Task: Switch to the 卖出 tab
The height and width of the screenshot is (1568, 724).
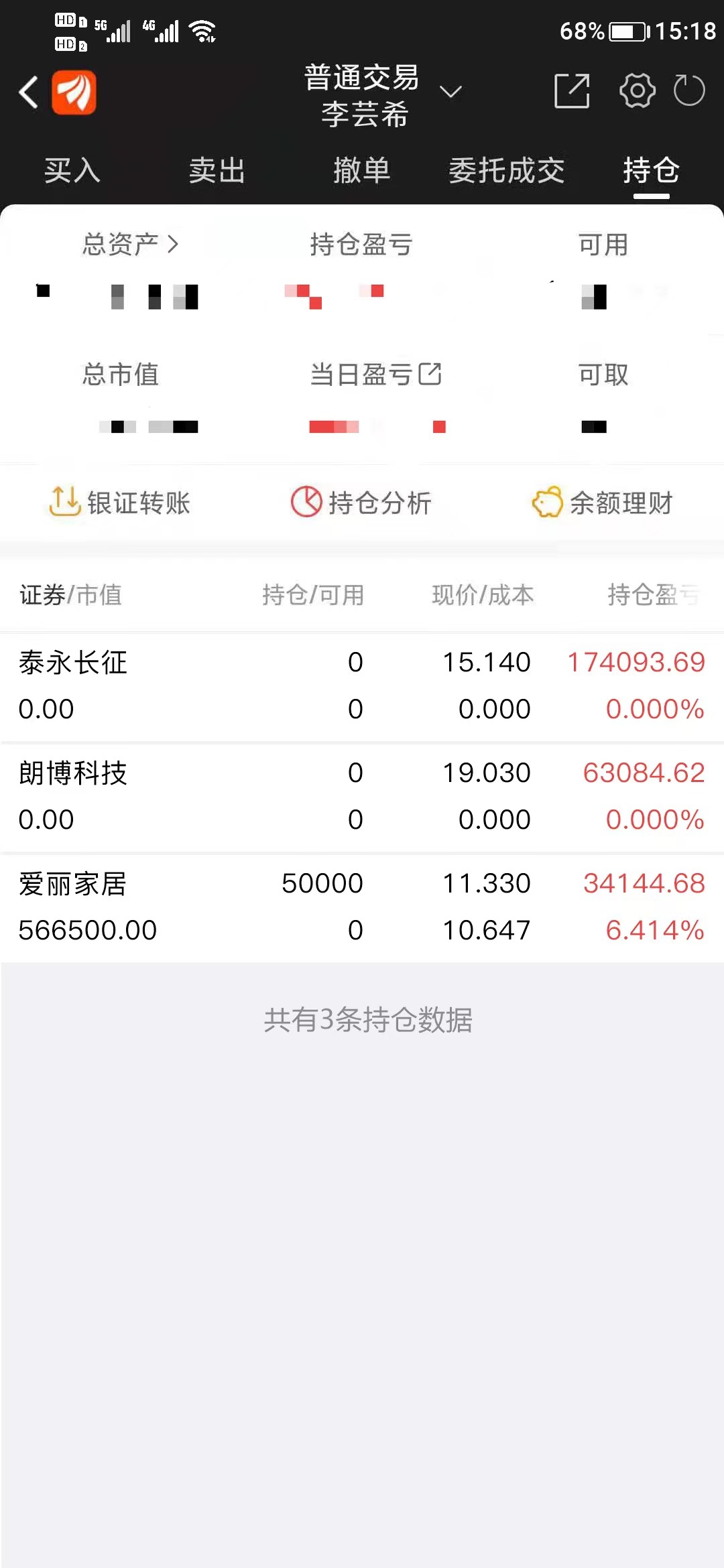Action: click(217, 170)
